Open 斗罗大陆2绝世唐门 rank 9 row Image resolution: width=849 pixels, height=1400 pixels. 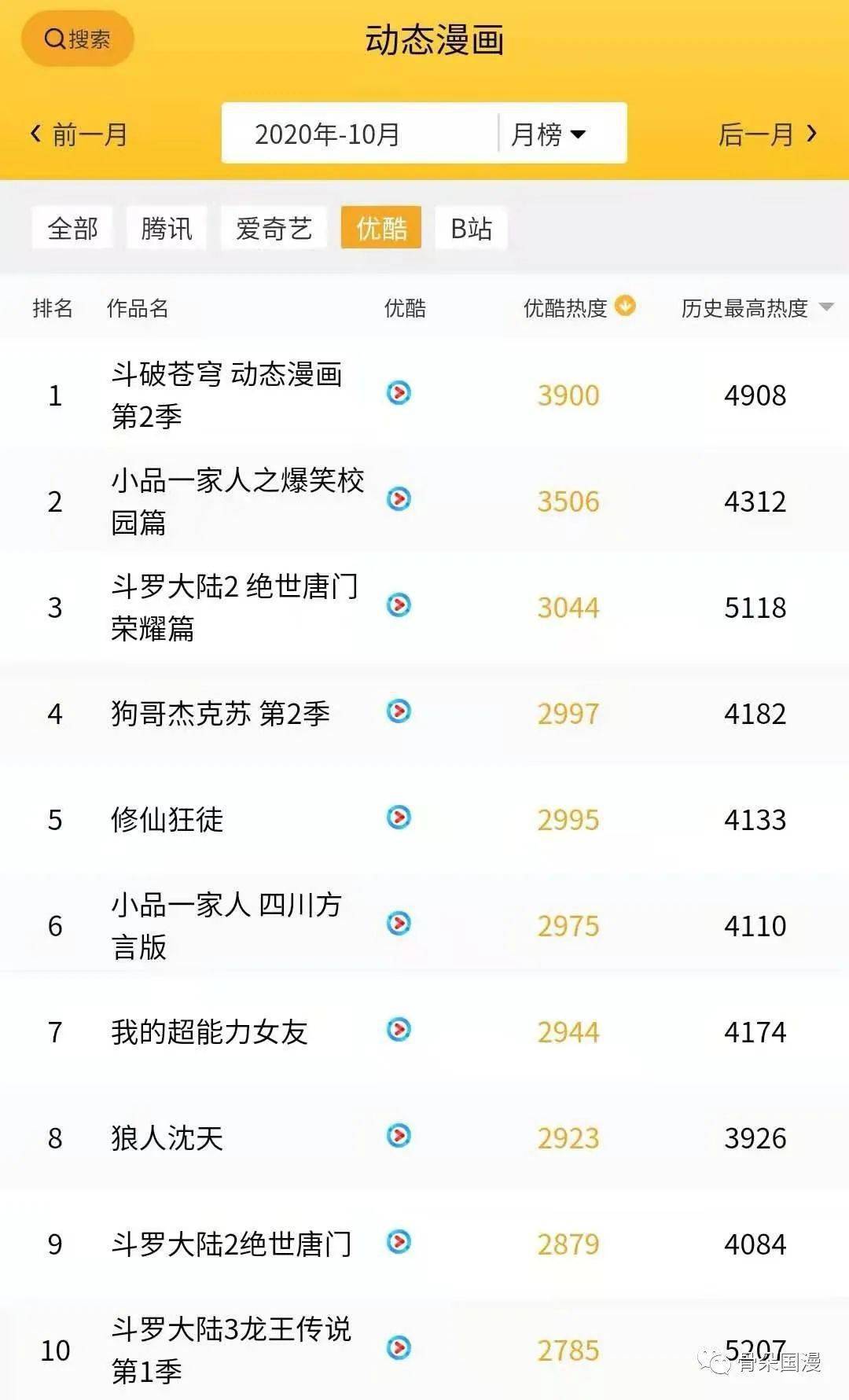click(x=231, y=1244)
